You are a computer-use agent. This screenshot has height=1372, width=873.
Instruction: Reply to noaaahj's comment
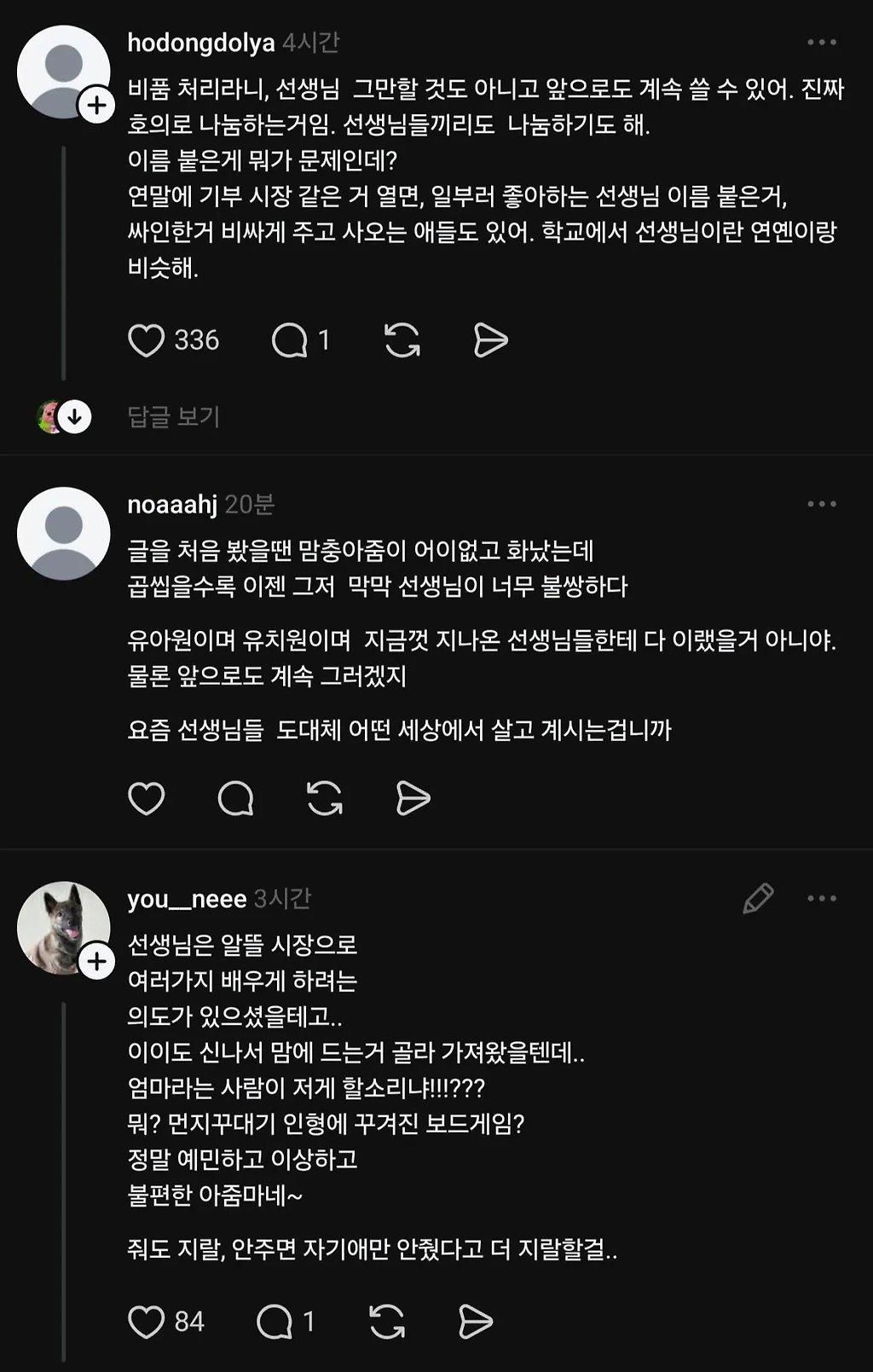(x=235, y=798)
